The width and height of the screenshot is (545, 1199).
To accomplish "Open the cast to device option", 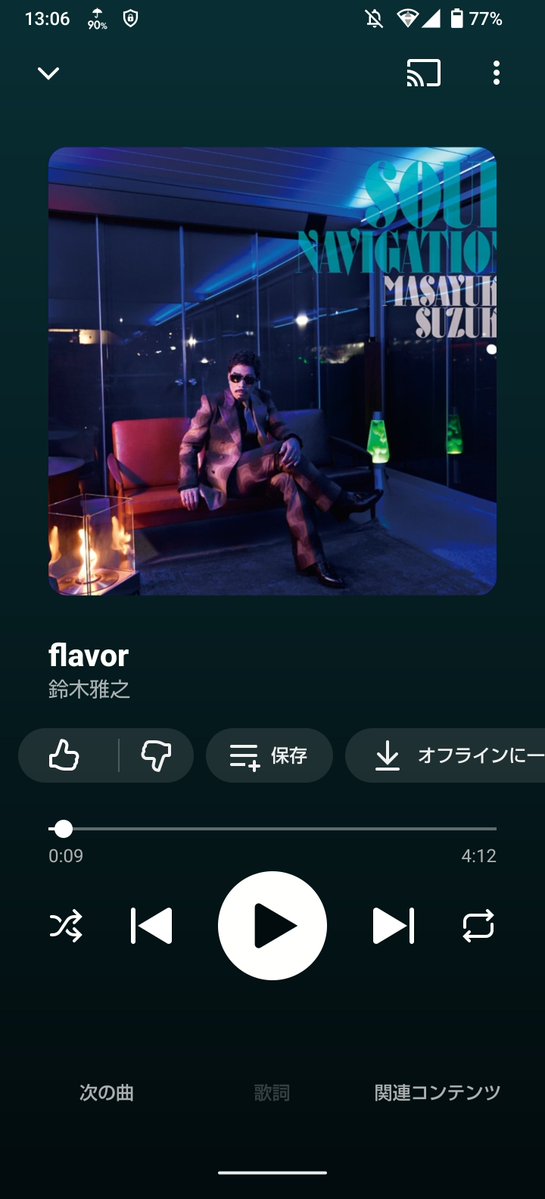I will (423, 73).
